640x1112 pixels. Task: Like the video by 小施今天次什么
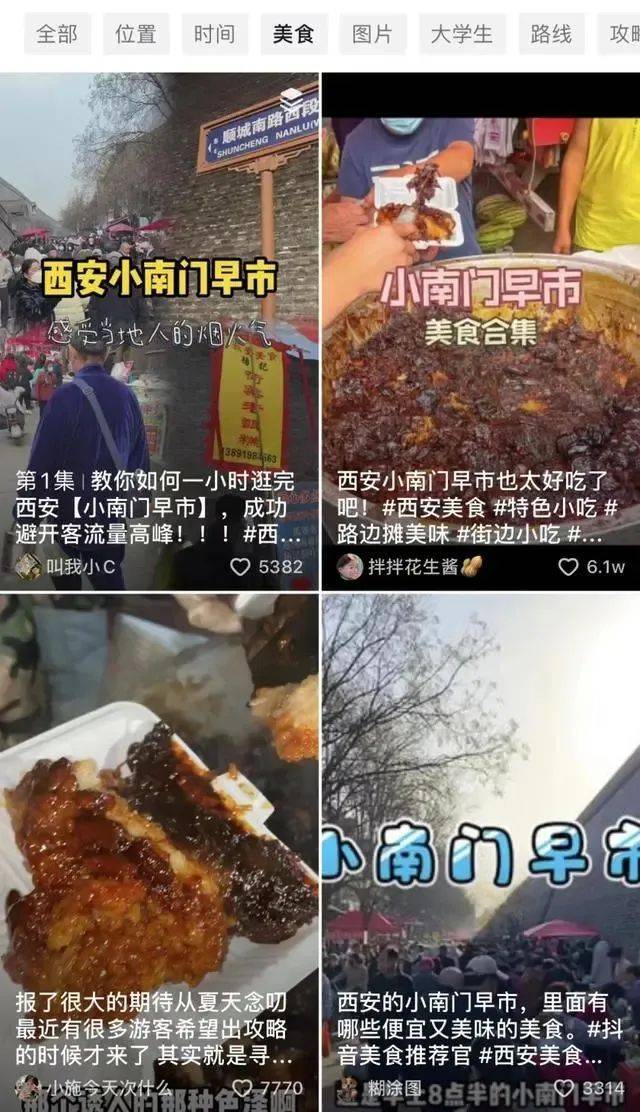tap(243, 1087)
